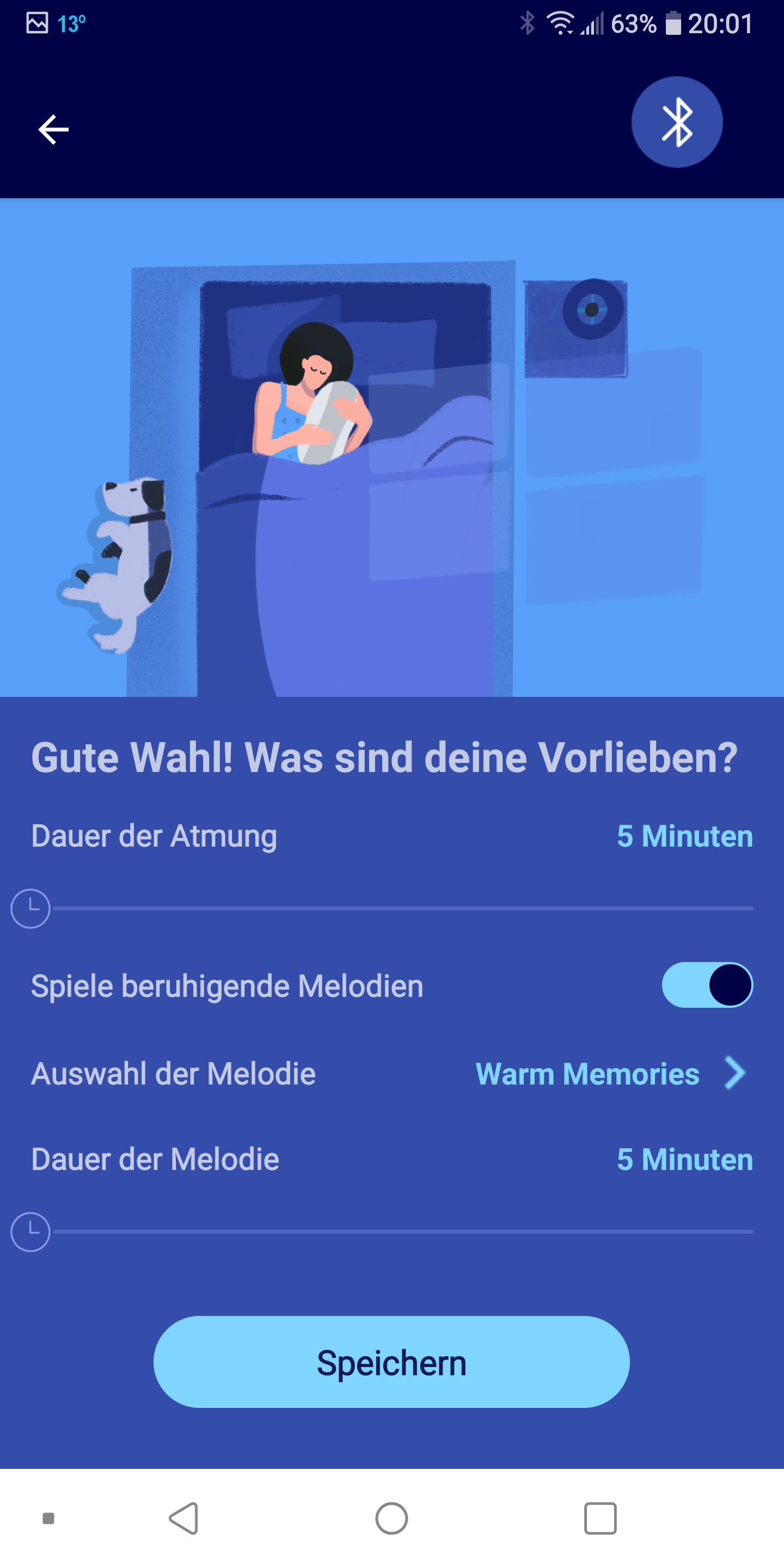This screenshot has height=1568, width=784.
Task: Open the recent apps overview
Action: (599, 1518)
